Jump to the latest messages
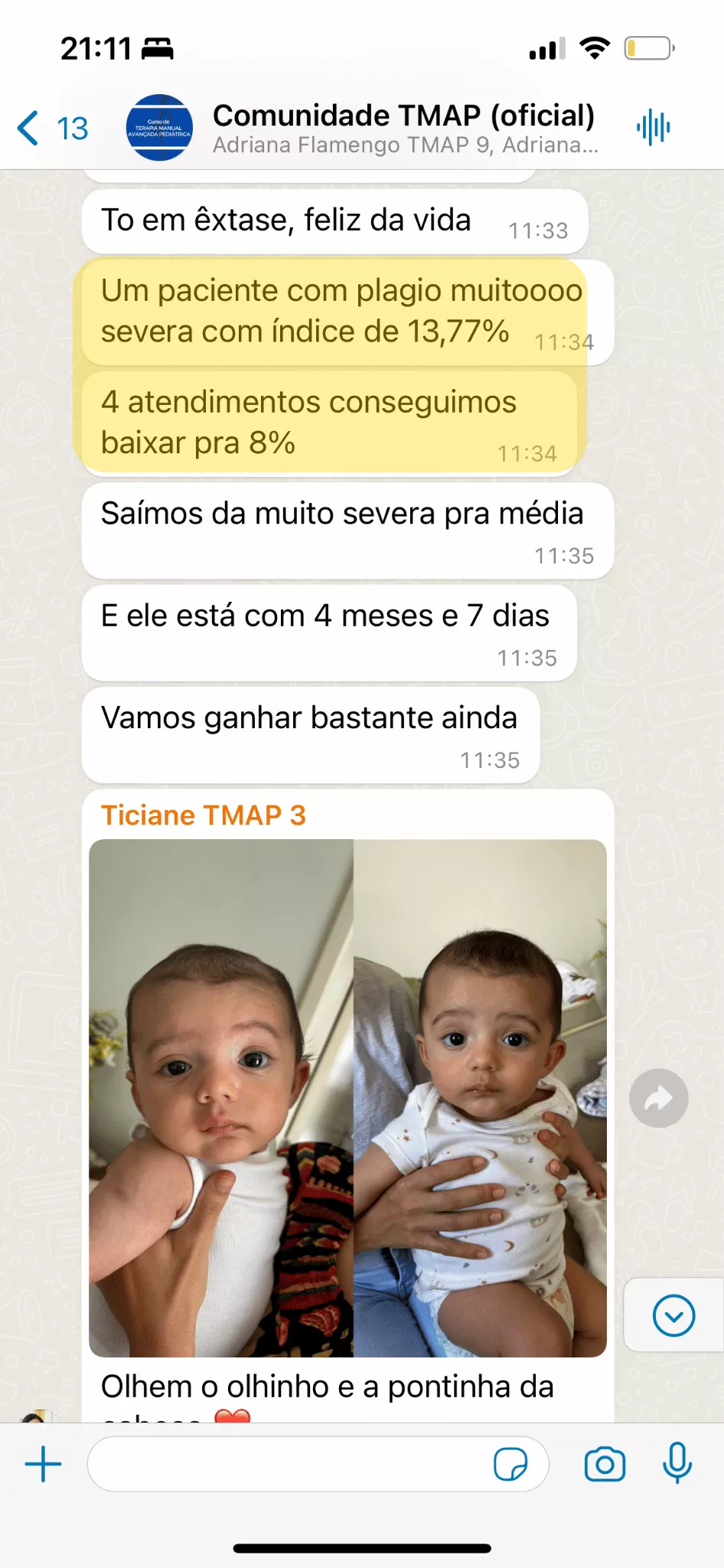The height and width of the screenshot is (1568, 724). [673, 1315]
